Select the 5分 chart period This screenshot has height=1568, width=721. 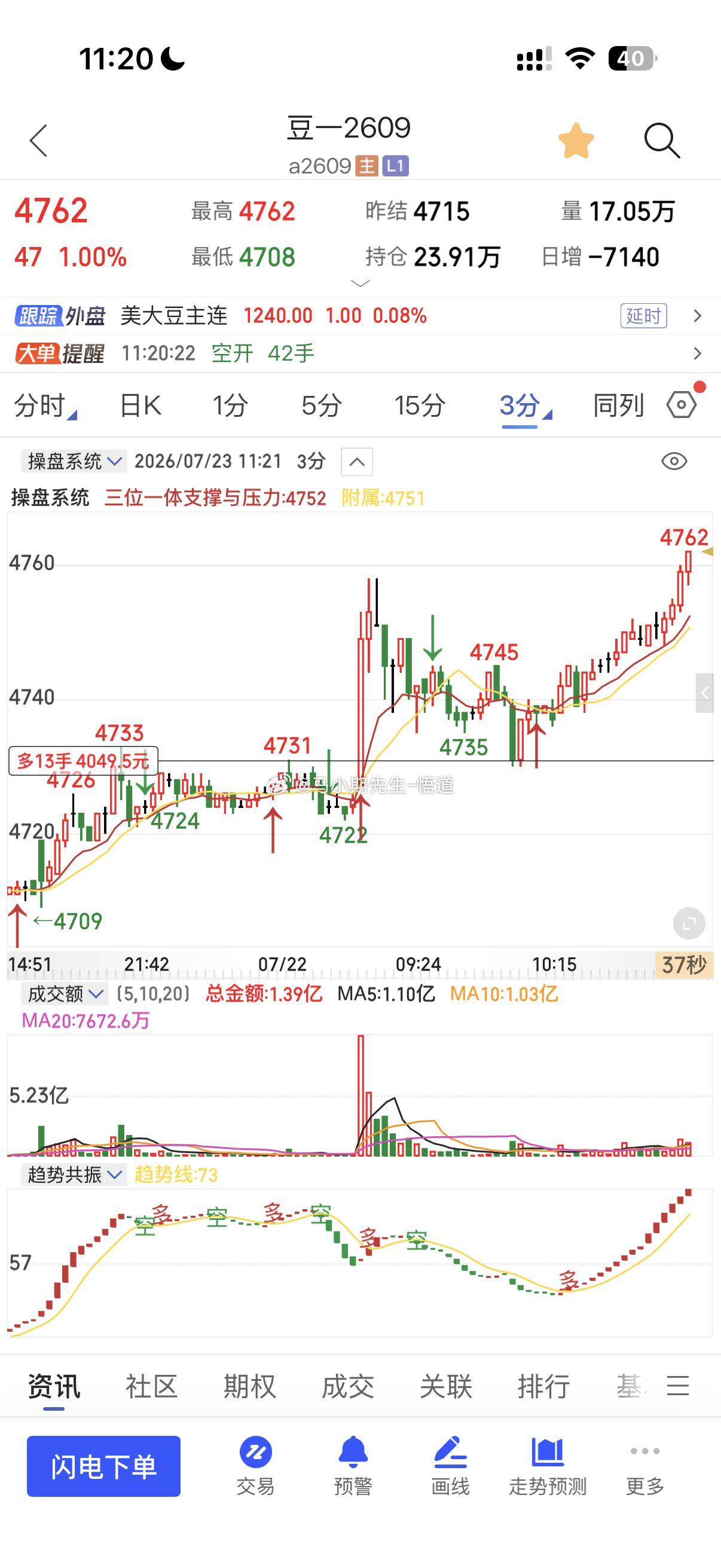click(322, 405)
